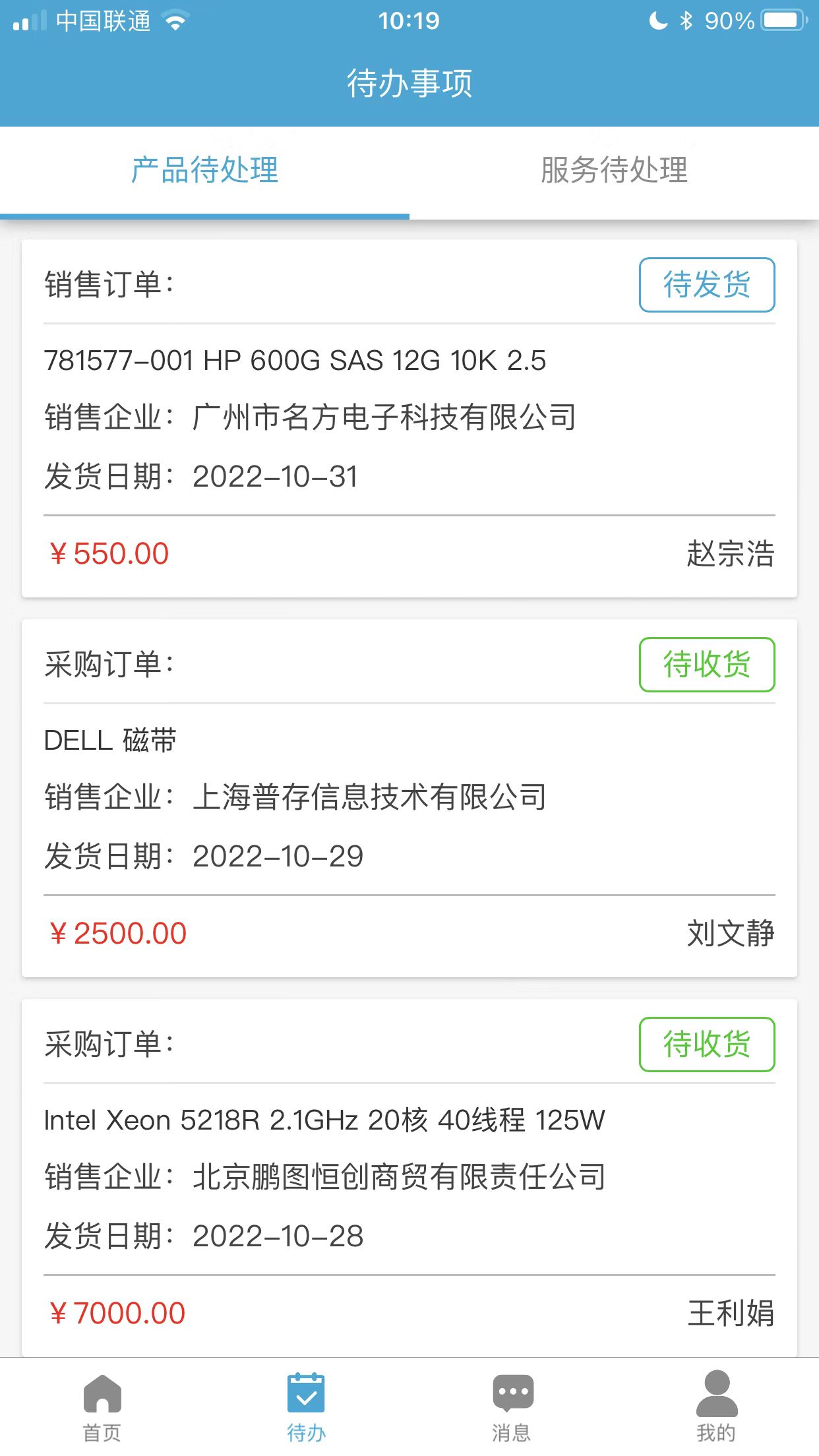The image size is (819, 1456).
Task: Tap 待收货 on the DELL 磁带 order
Action: 706,665
